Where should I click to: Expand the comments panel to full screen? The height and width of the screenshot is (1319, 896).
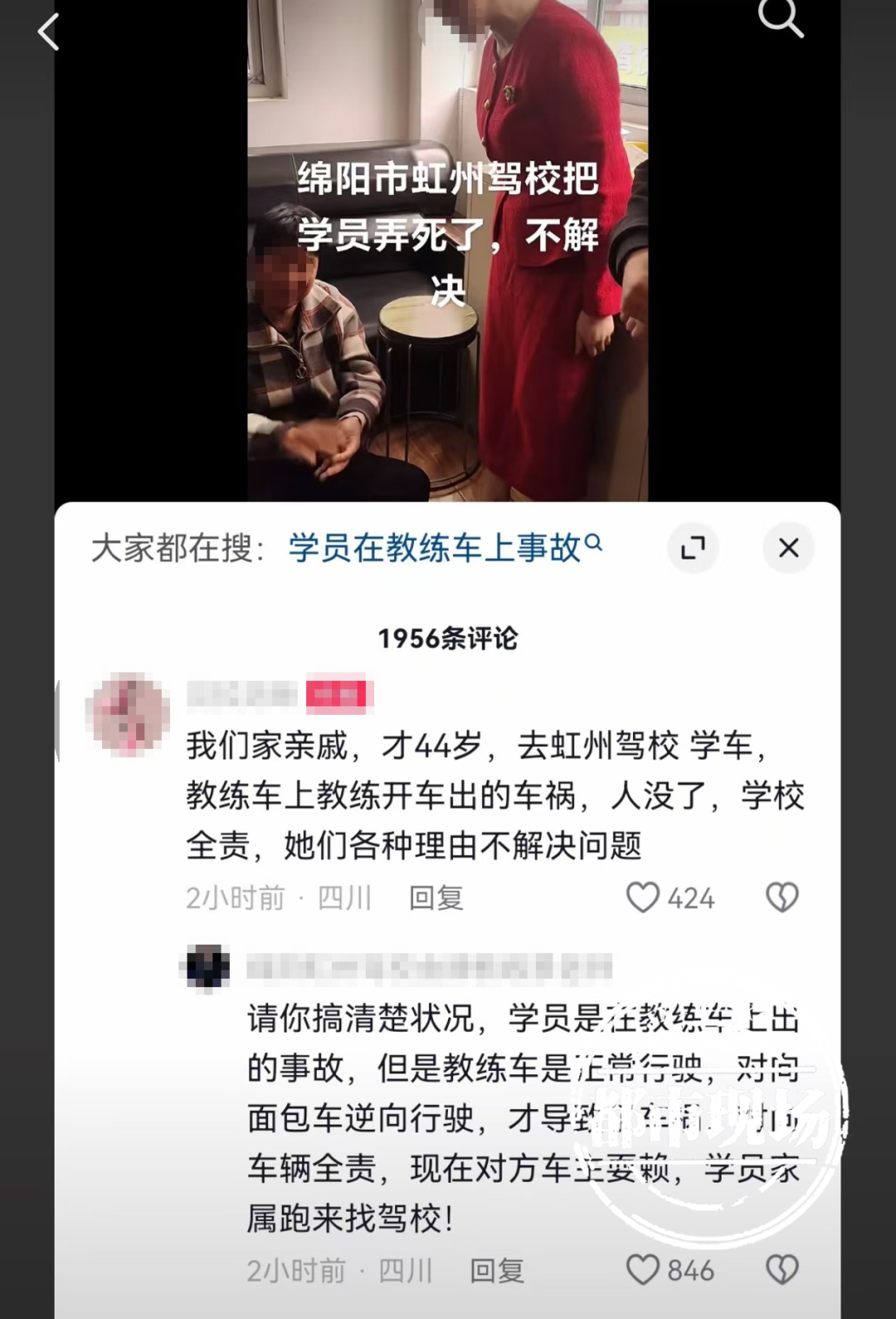(x=693, y=548)
